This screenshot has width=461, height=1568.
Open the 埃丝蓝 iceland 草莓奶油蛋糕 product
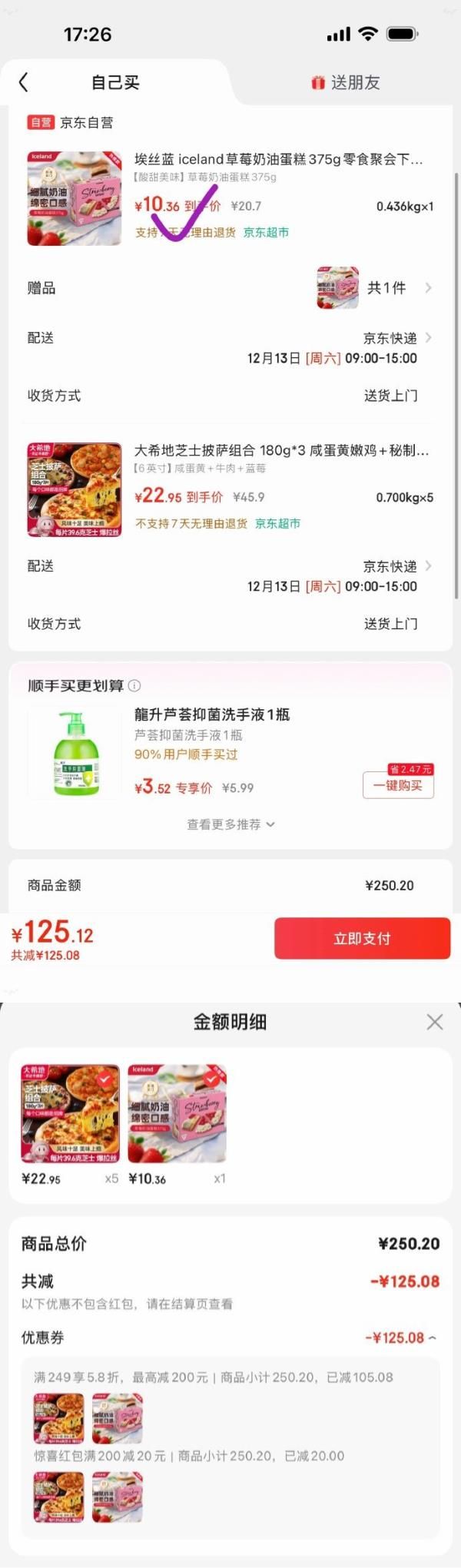278,160
